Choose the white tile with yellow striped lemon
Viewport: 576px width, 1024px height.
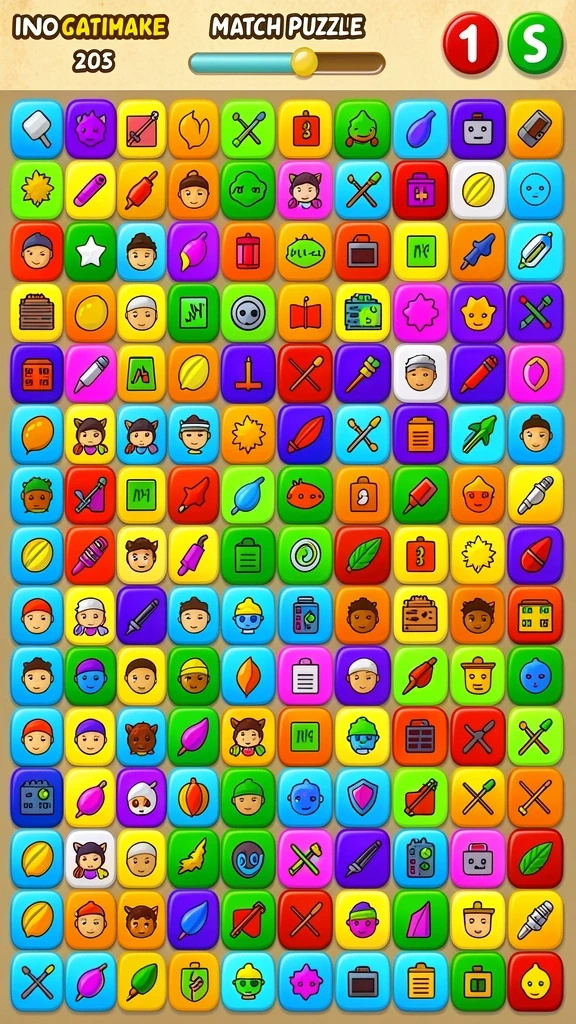(478, 189)
